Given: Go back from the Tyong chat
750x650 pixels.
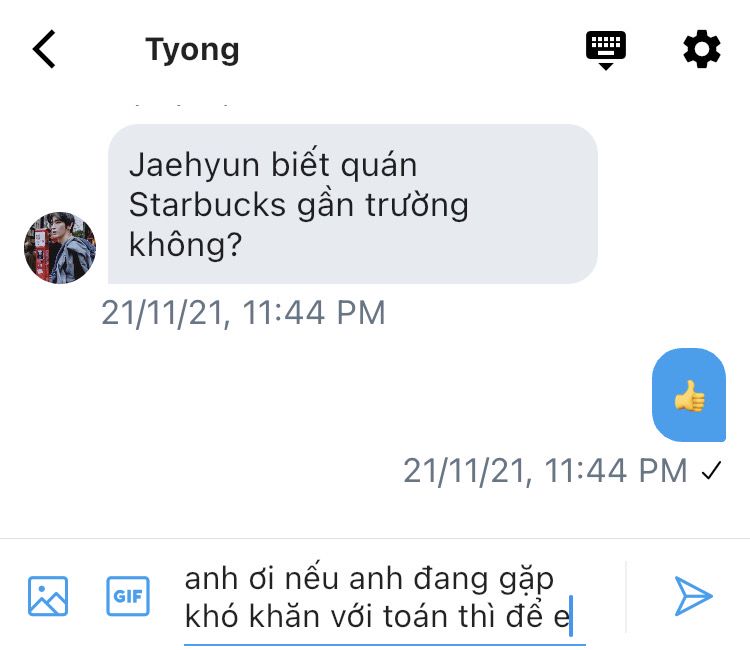Looking at the screenshot, I should pyautogui.click(x=45, y=49).
